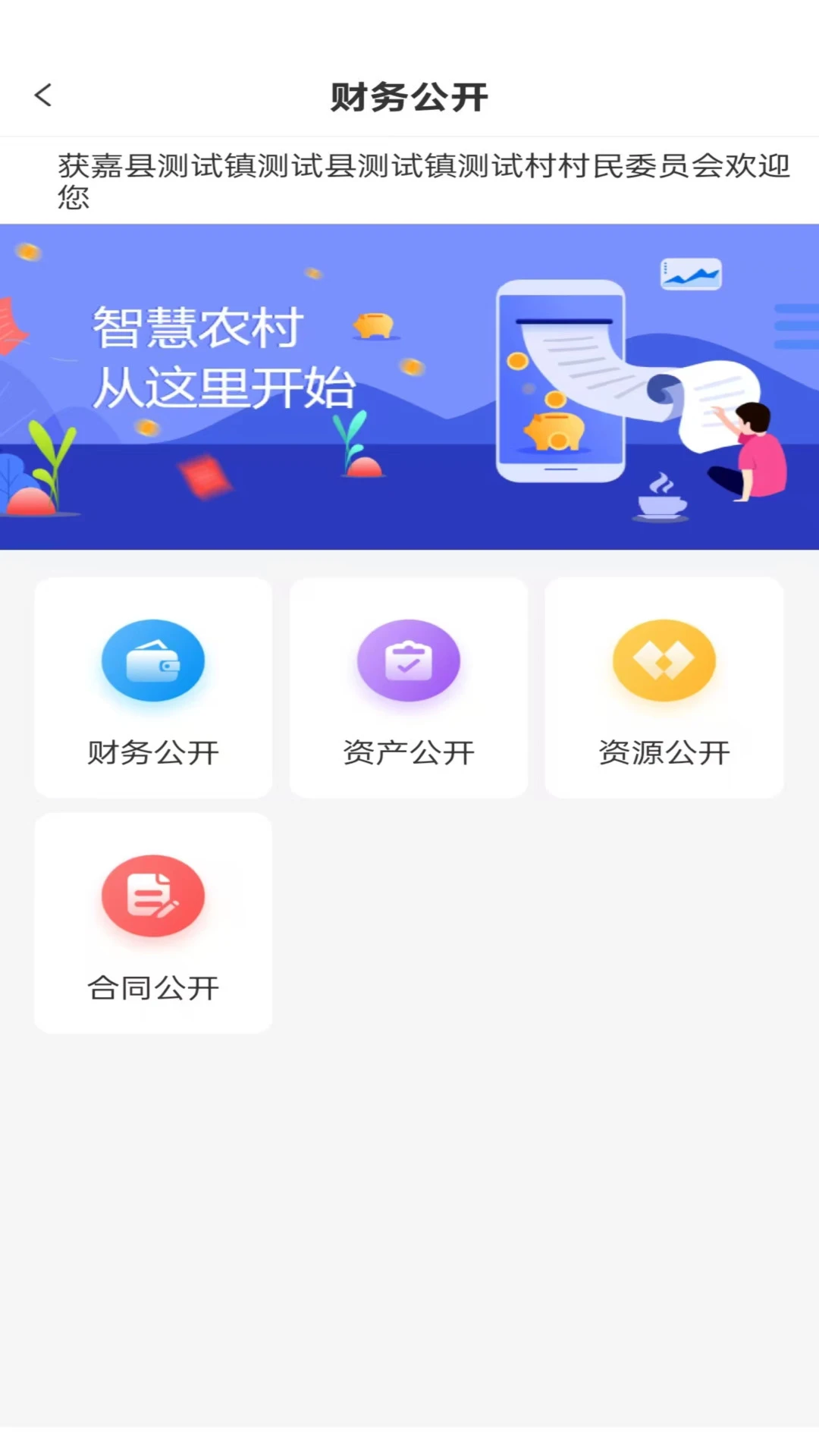Tap the chart graphic in the banner corner
This screenshot has height=1456, width=819.
coord(692,275)
